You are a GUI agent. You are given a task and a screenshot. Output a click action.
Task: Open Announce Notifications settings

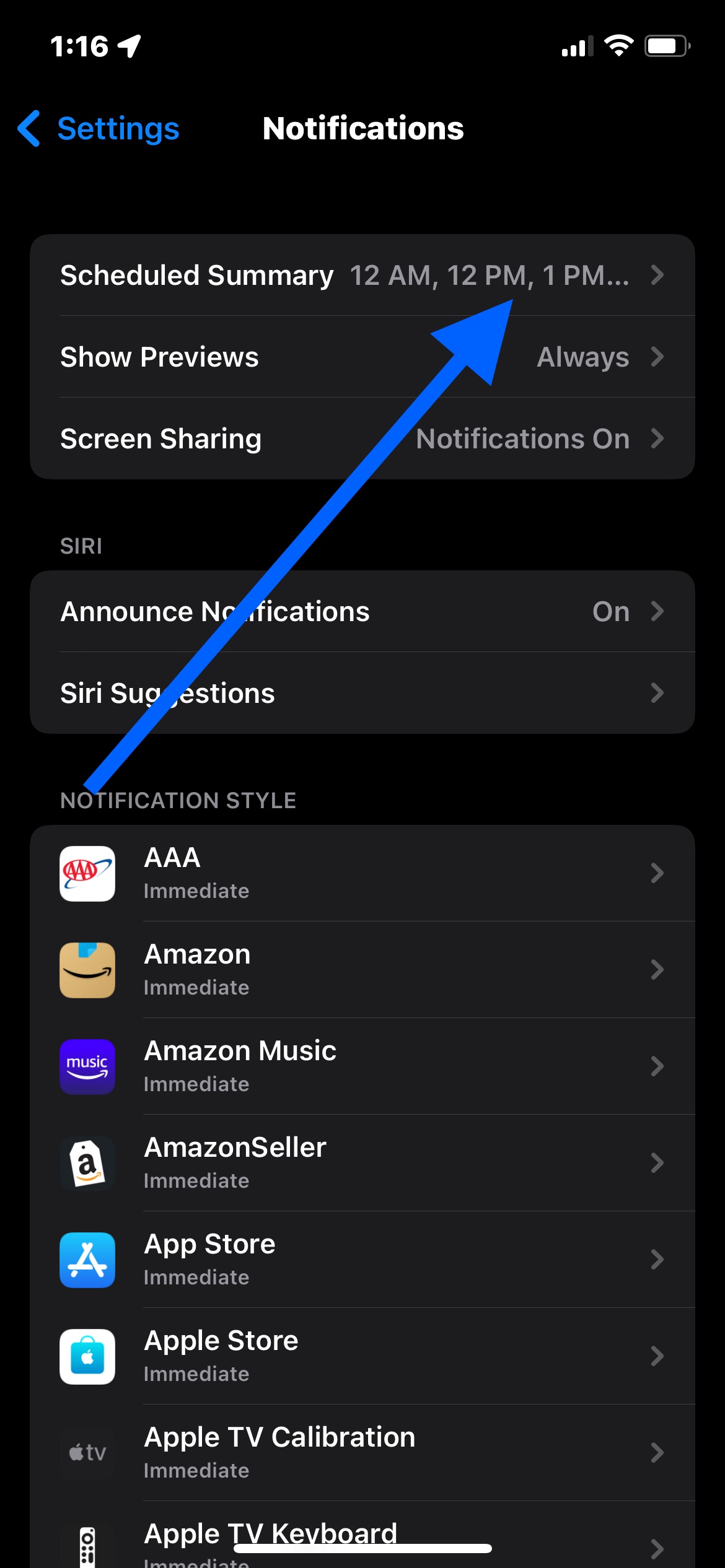coord(362,611)
